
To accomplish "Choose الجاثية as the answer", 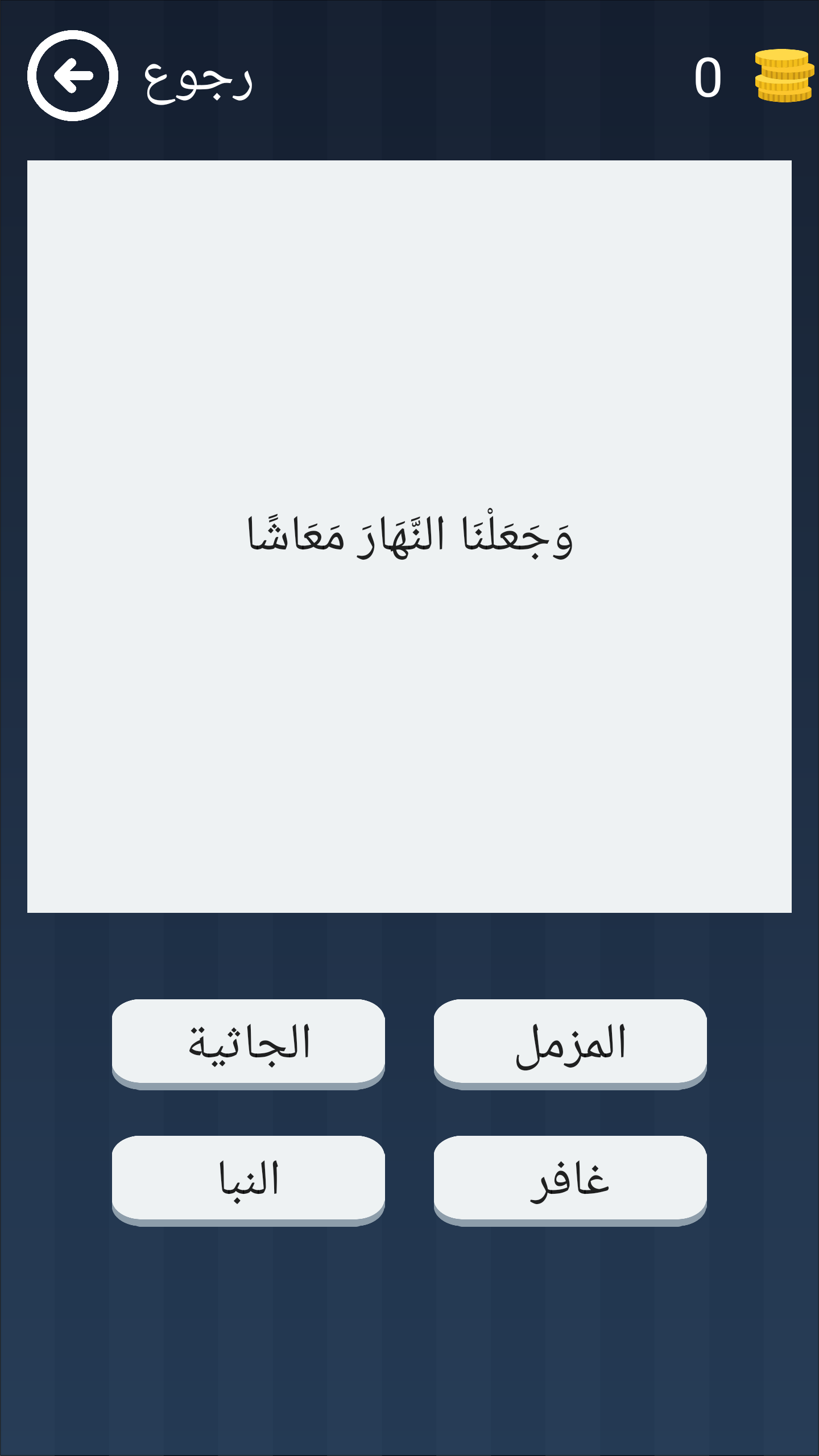I will 249,1044.
